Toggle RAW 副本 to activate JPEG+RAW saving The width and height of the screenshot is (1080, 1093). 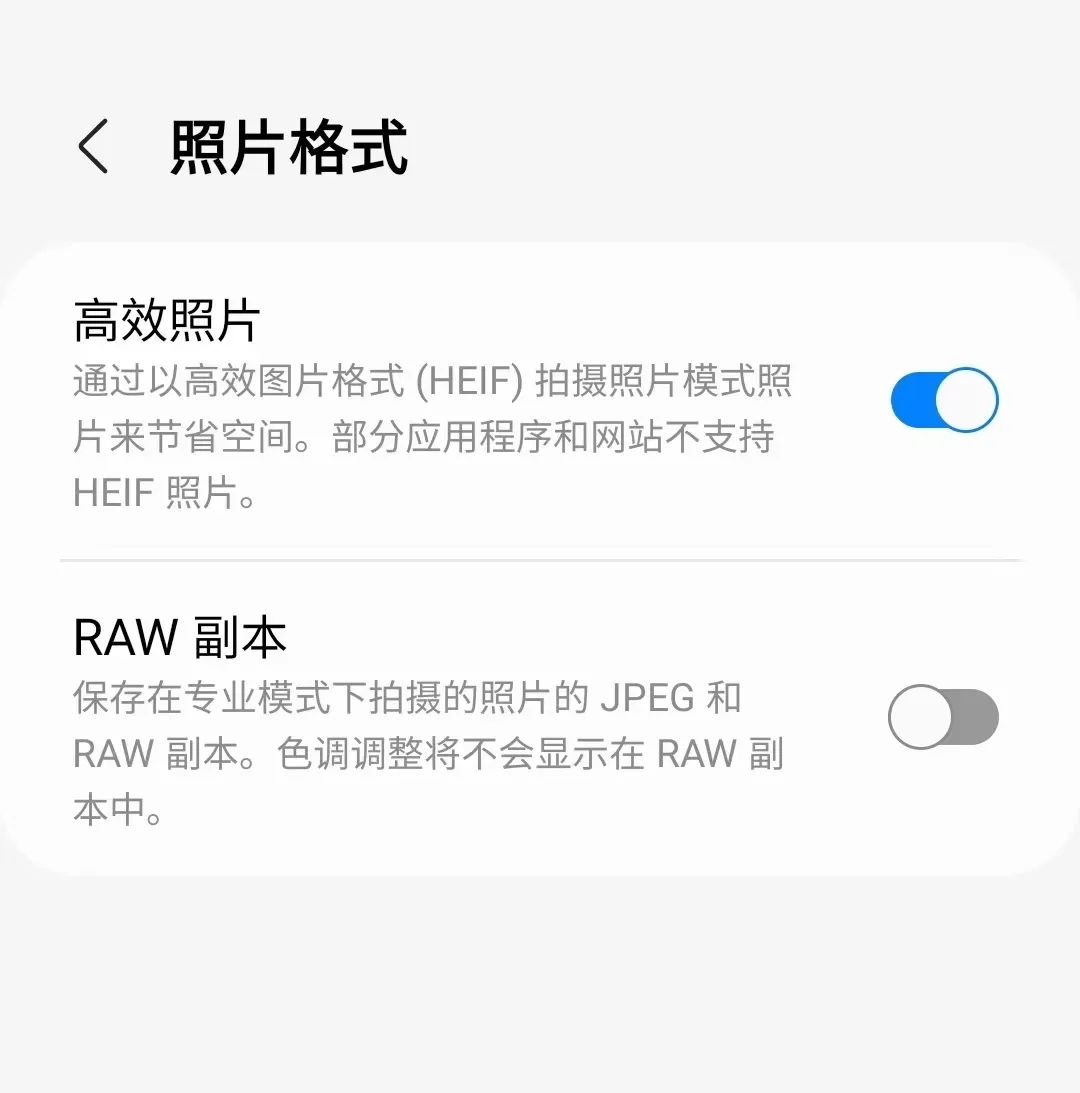coord(942,717)
